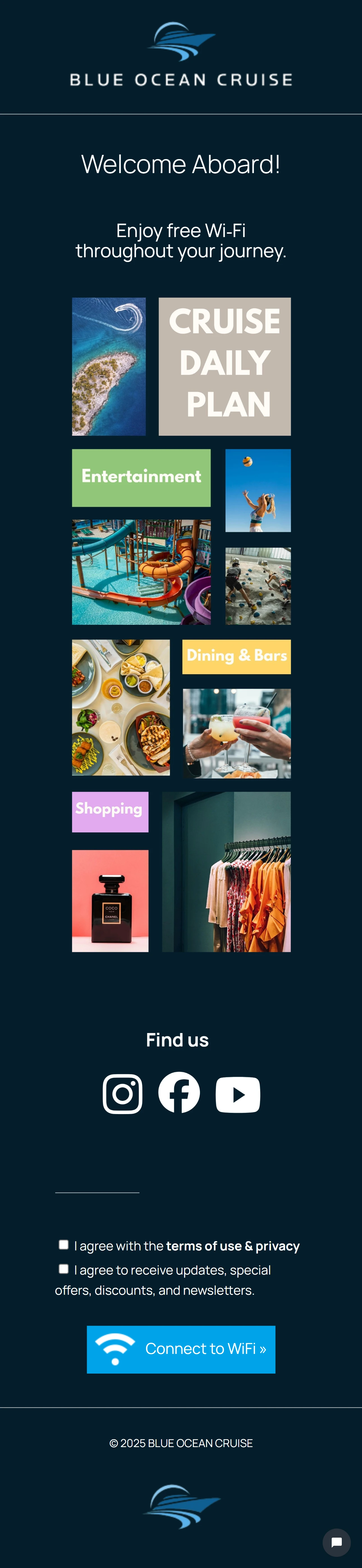The width and height of the screenshot is (362, 1568).
Task: Open the chat bubble widget
Action: 336,1542
